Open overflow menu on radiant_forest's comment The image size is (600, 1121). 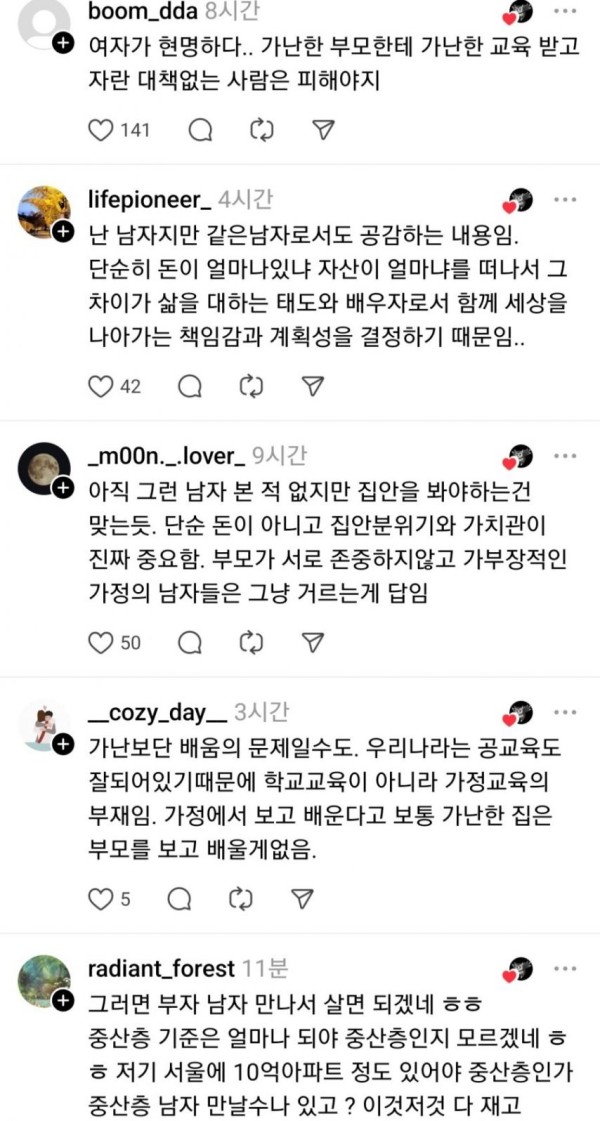[567, 968]
